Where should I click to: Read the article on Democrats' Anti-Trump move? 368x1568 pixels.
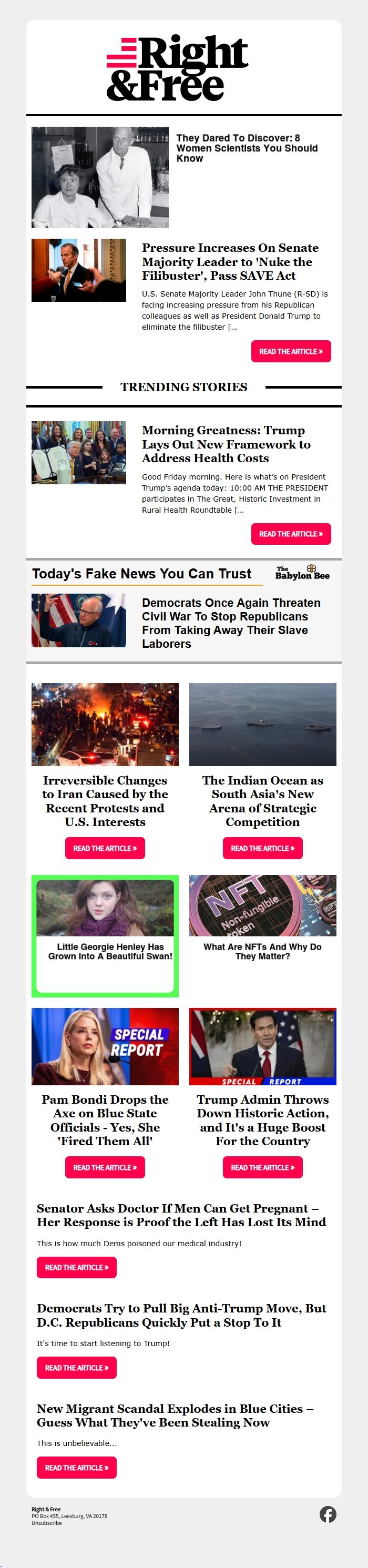coord(76,1367)
